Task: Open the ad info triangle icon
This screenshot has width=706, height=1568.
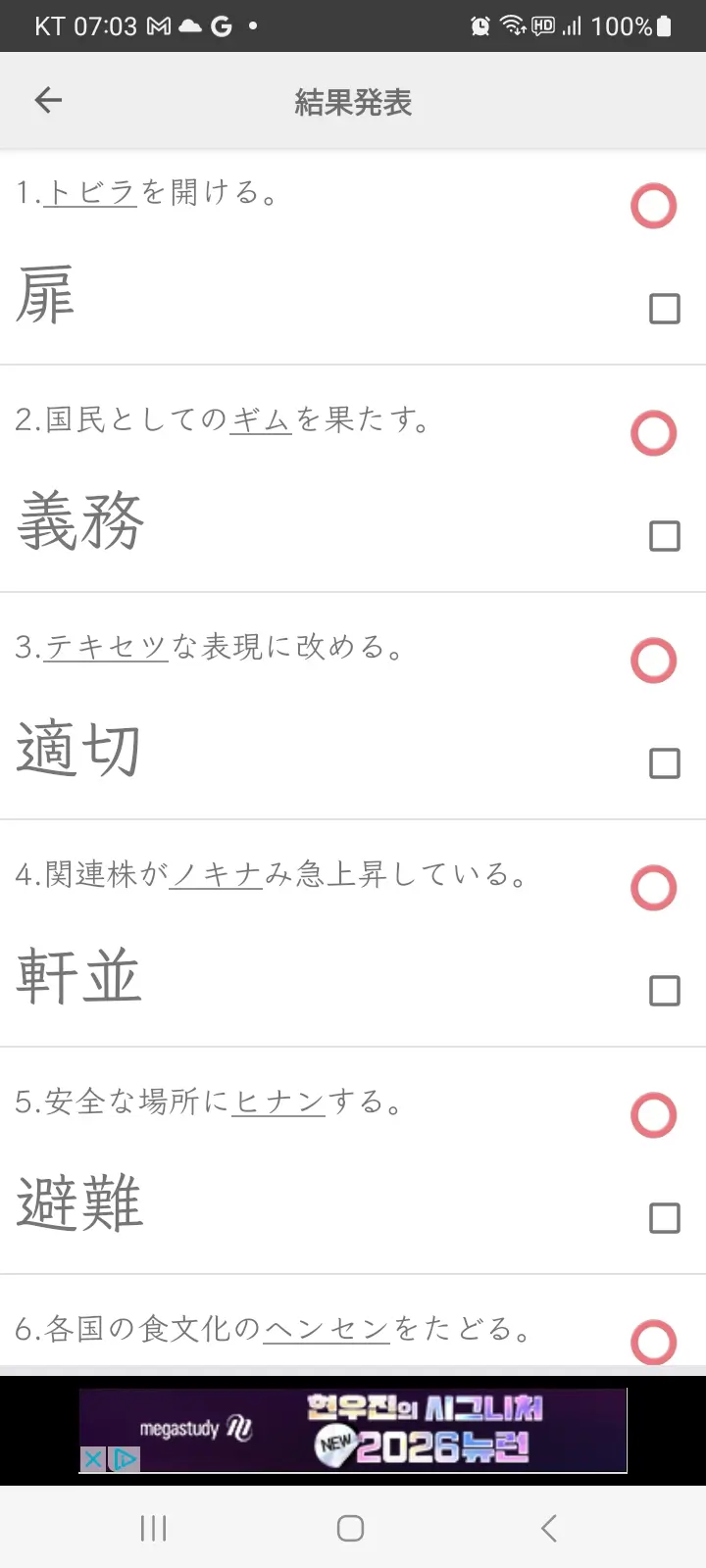Action: 125,1459
